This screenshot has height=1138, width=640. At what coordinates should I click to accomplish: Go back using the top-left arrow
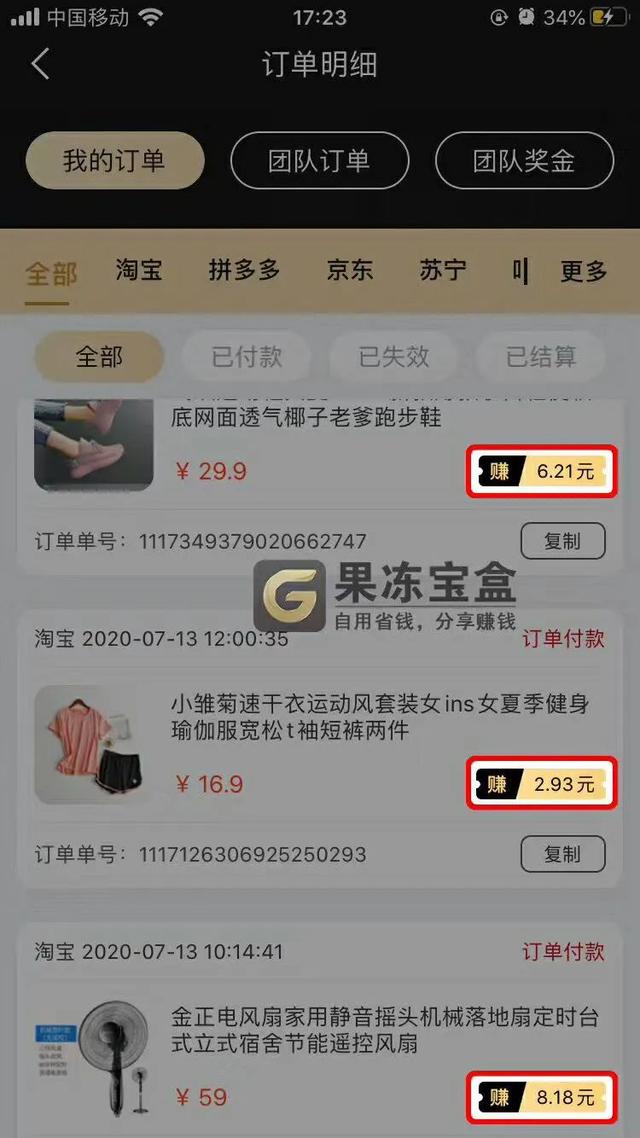[40, 65]
